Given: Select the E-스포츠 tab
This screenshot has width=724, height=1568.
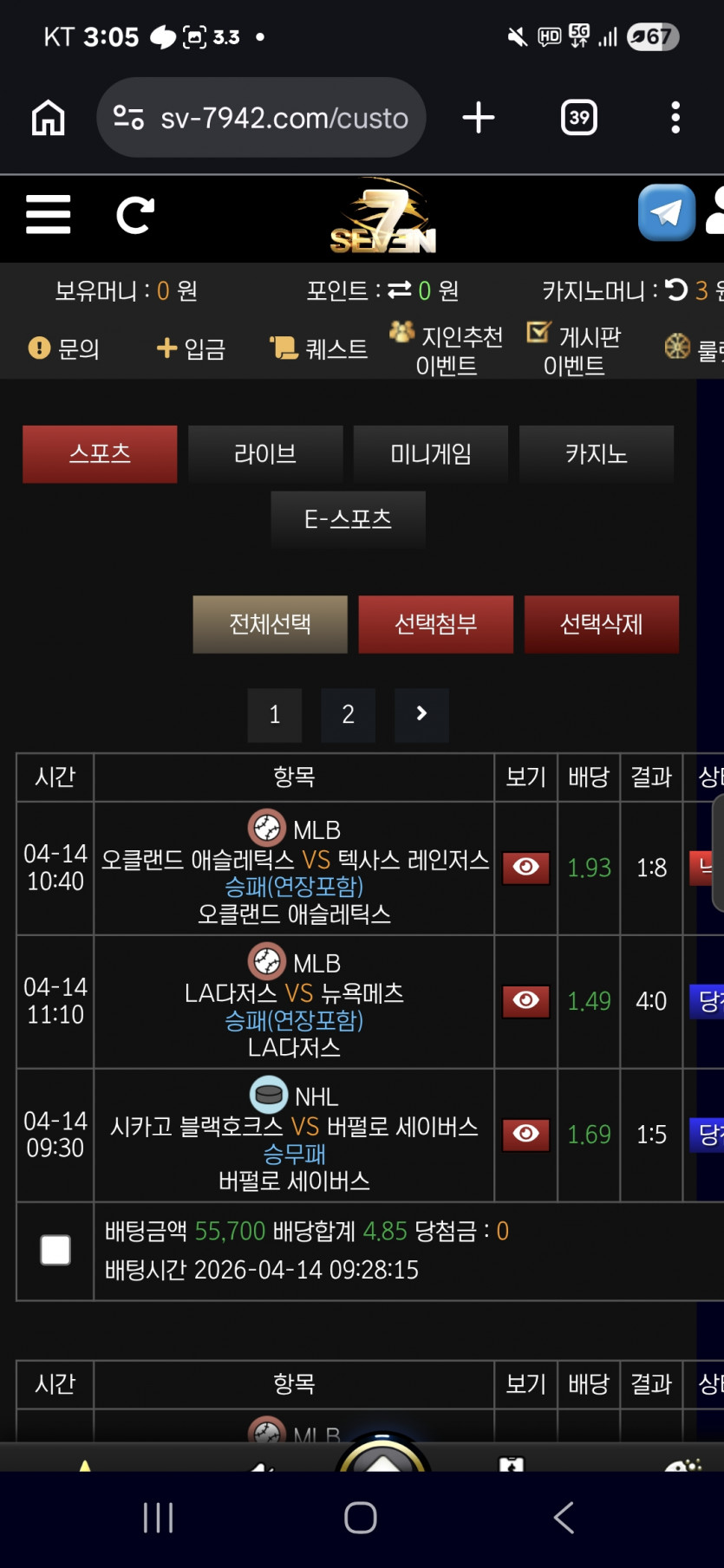Looking at the screenshot, I should coord(349,519).
